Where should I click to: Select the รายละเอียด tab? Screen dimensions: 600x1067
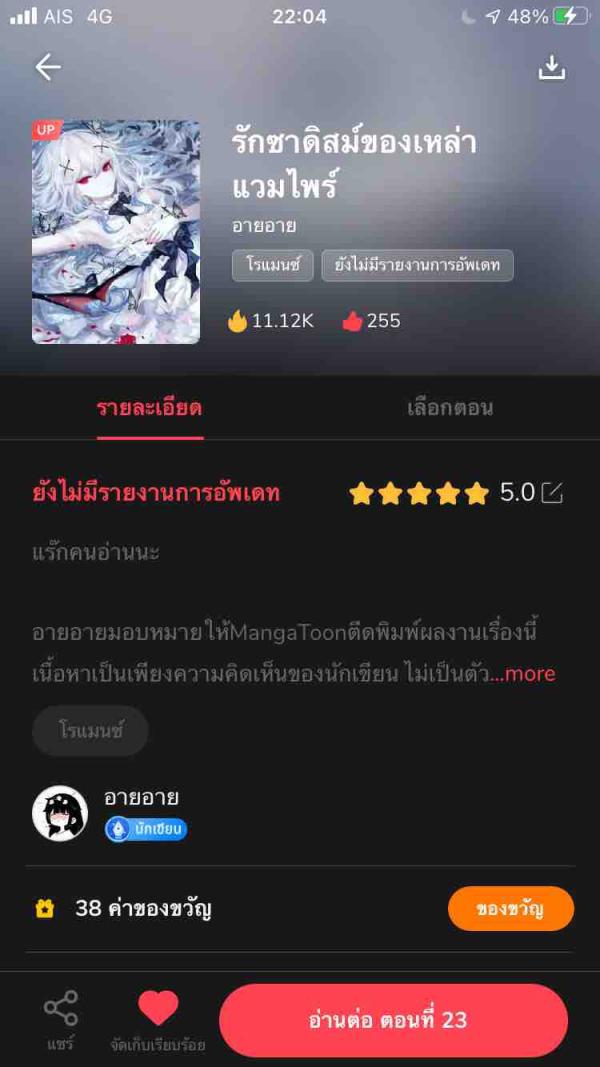[x=150, y=408]
